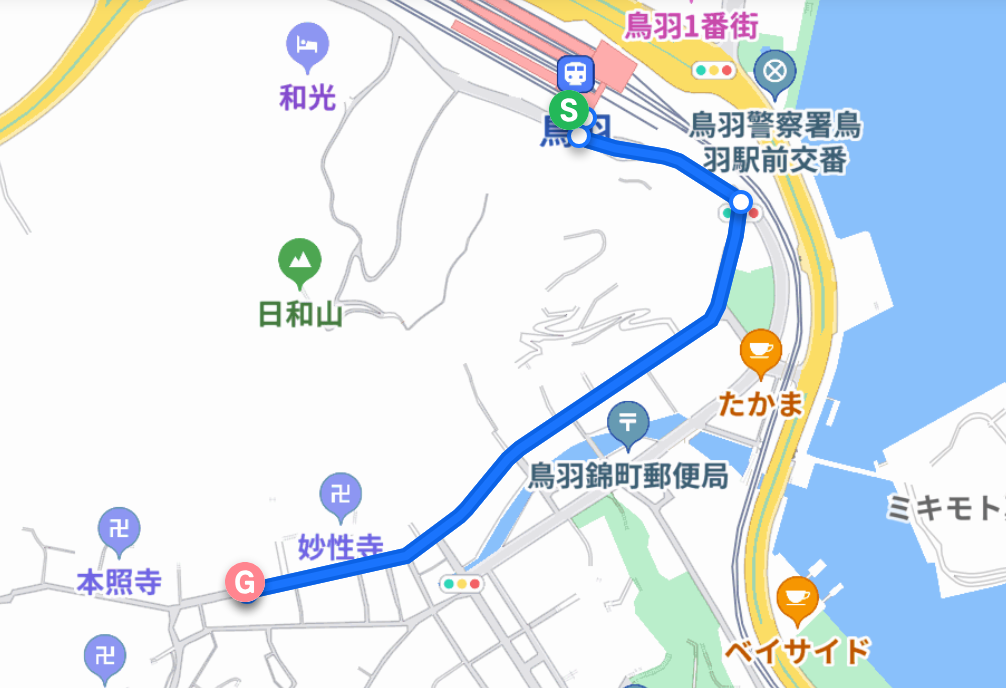1006x688 pixels.
Task: Select the 鳥羽錦町郵便局 post office pin
Action: 629,421
